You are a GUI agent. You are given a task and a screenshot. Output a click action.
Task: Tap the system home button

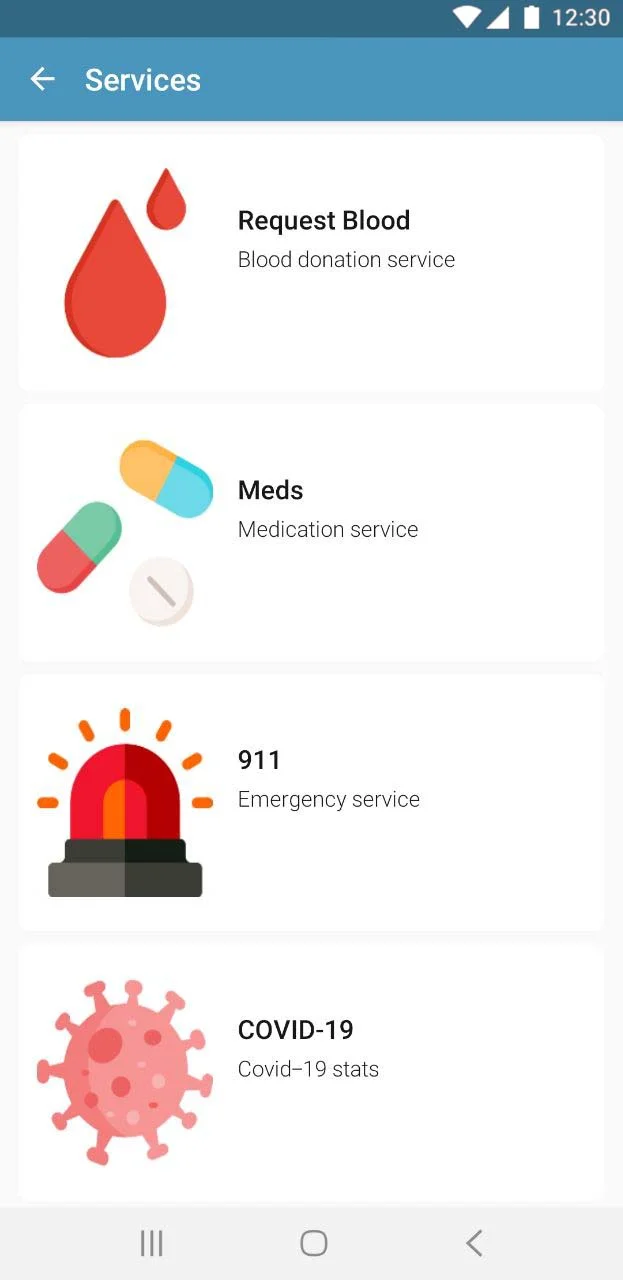click(314, 1243)
